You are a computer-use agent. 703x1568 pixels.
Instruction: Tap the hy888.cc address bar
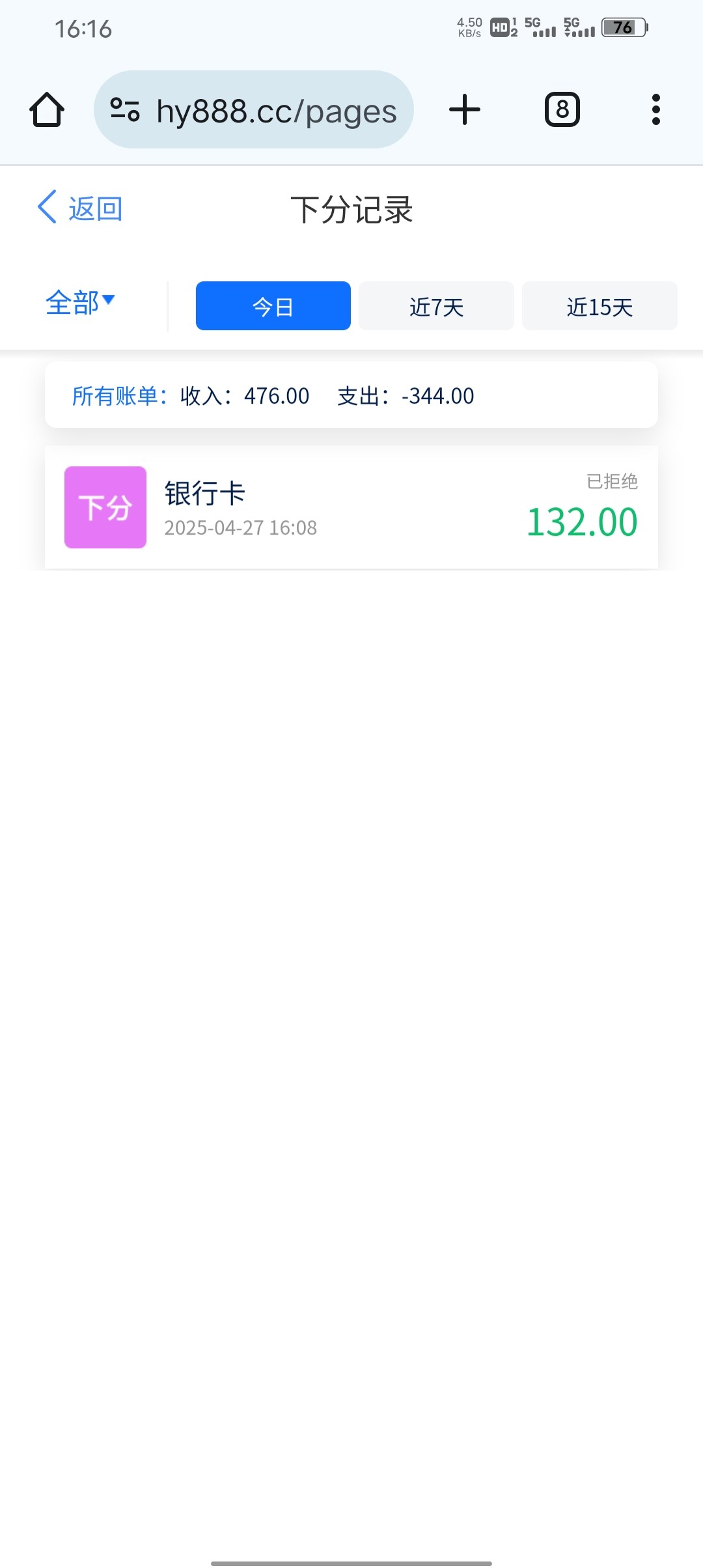click(x=254, y=109)
